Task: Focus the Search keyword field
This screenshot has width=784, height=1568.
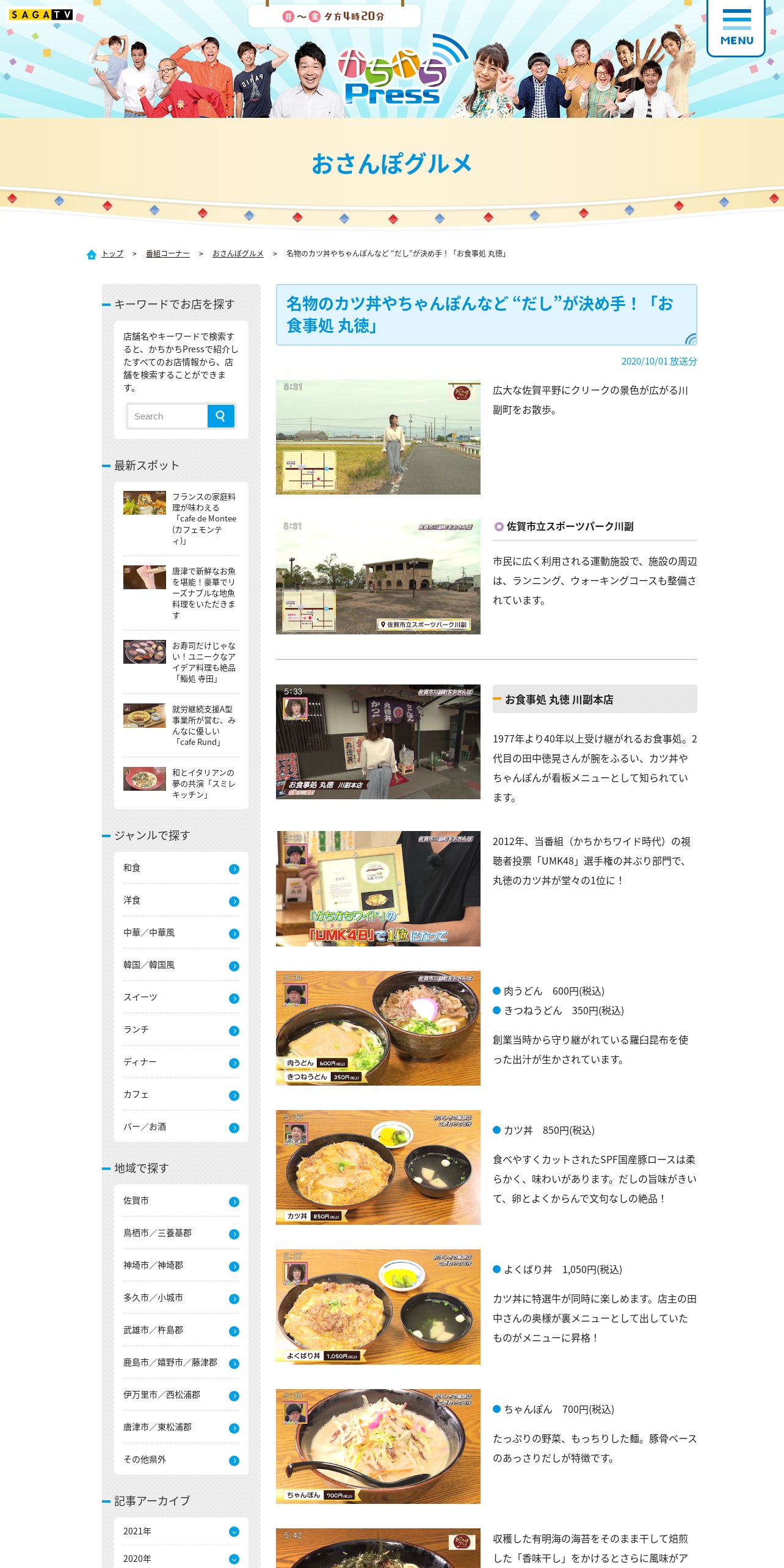Action: coord(168,416)
